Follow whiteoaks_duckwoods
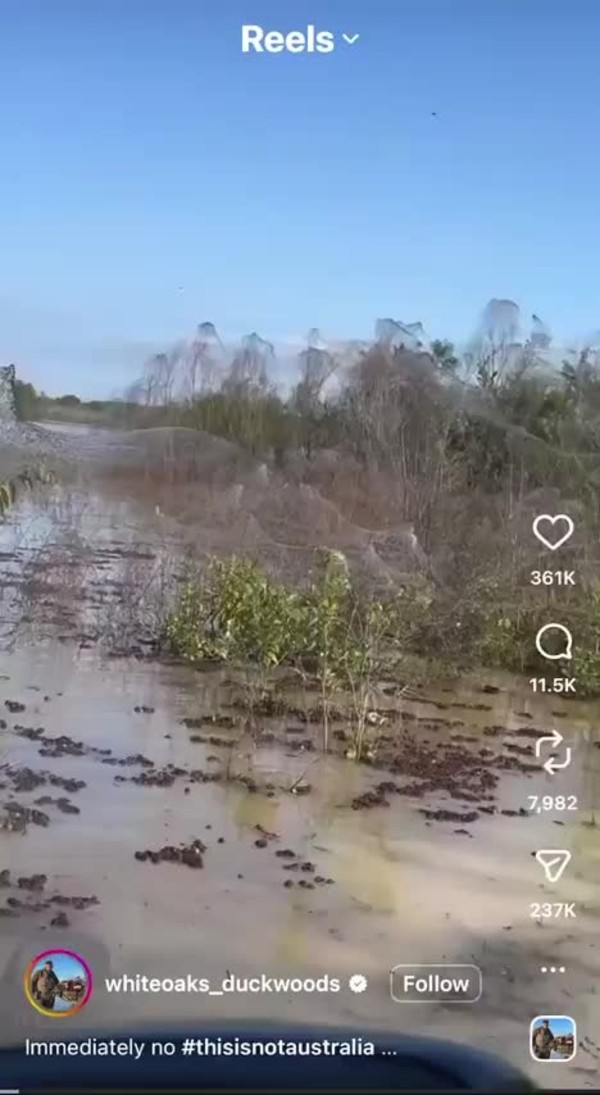 click(435, 984)
